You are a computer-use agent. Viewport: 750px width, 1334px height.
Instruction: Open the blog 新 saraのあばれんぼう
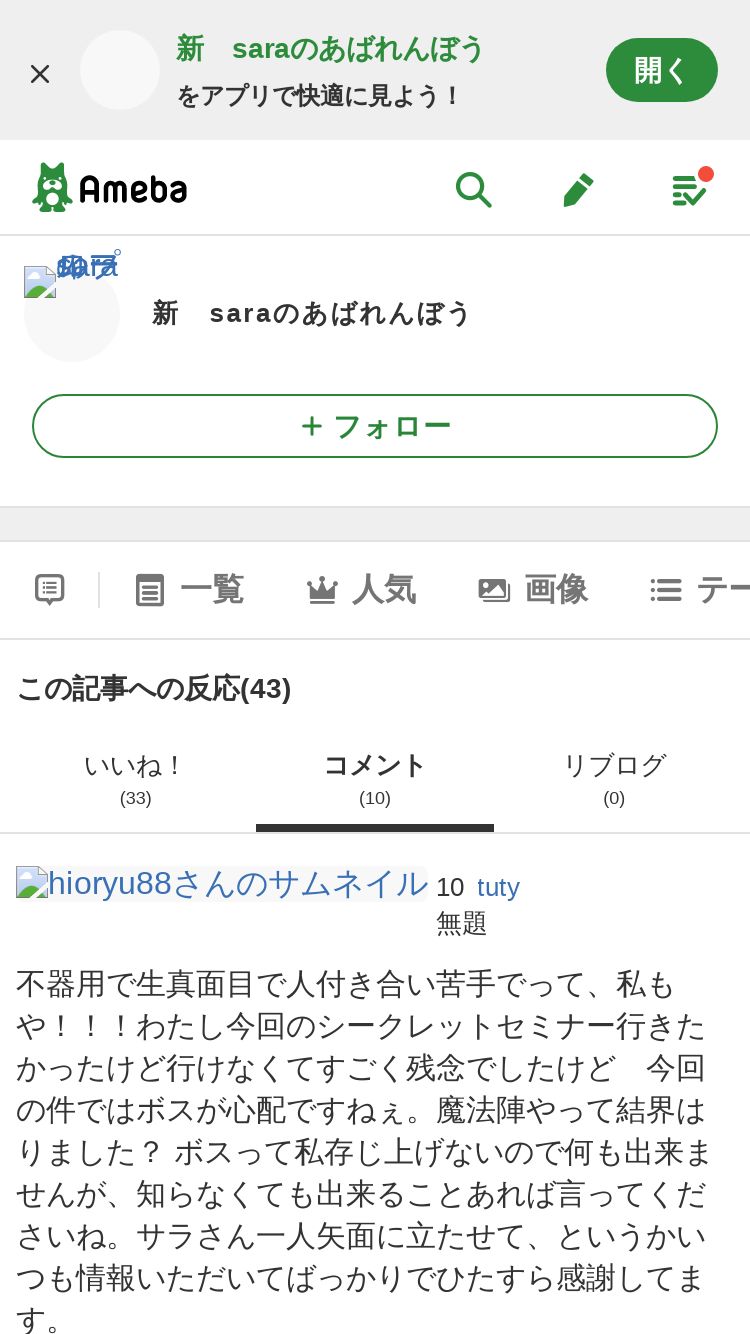coord(311,313)
